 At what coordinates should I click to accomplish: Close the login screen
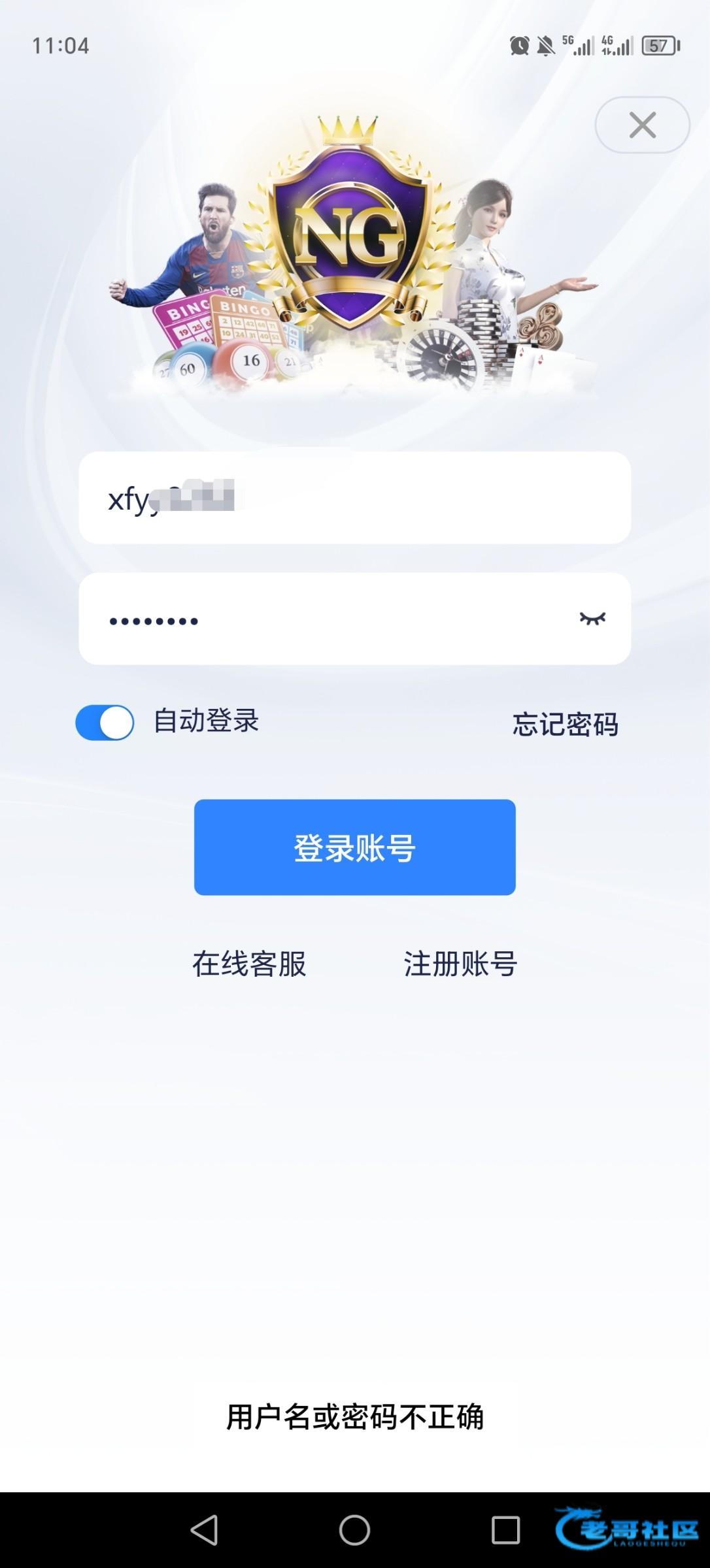point(642,125)
